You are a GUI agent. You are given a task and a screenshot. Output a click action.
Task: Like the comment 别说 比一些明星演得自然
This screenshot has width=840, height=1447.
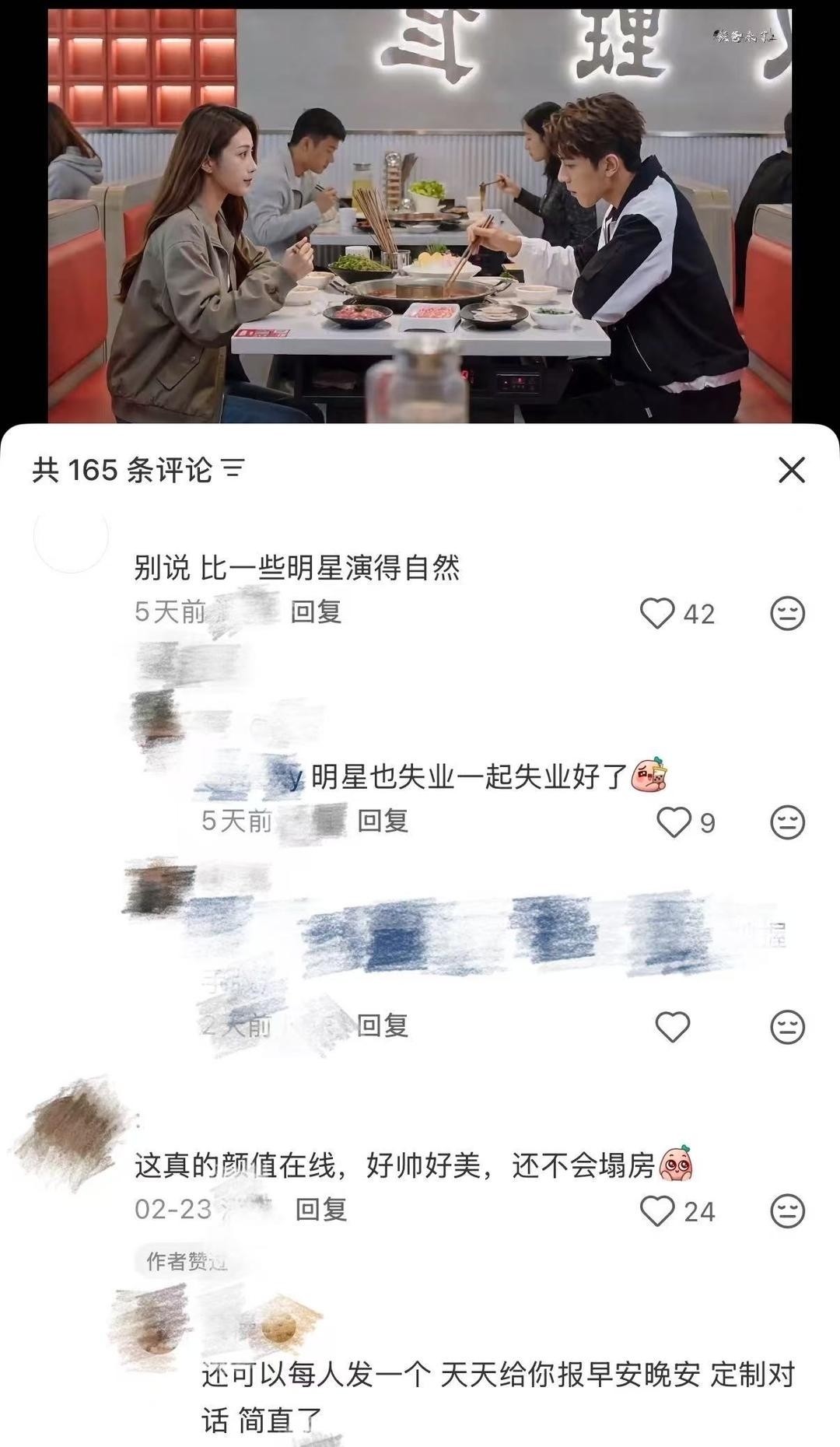(657, 613)
